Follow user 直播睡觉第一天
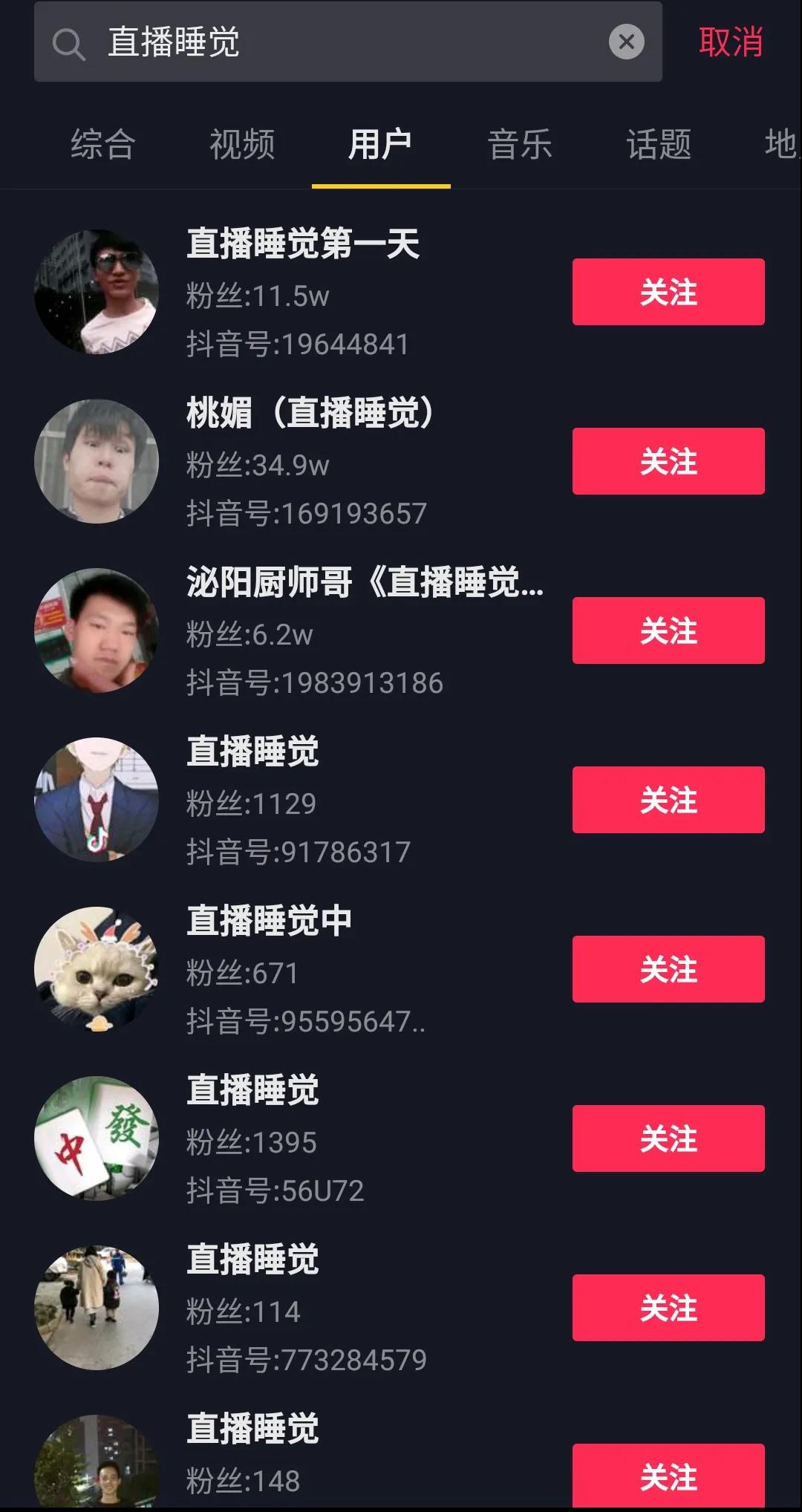Viewport: 802px width, 1512px height. point(668,292)
